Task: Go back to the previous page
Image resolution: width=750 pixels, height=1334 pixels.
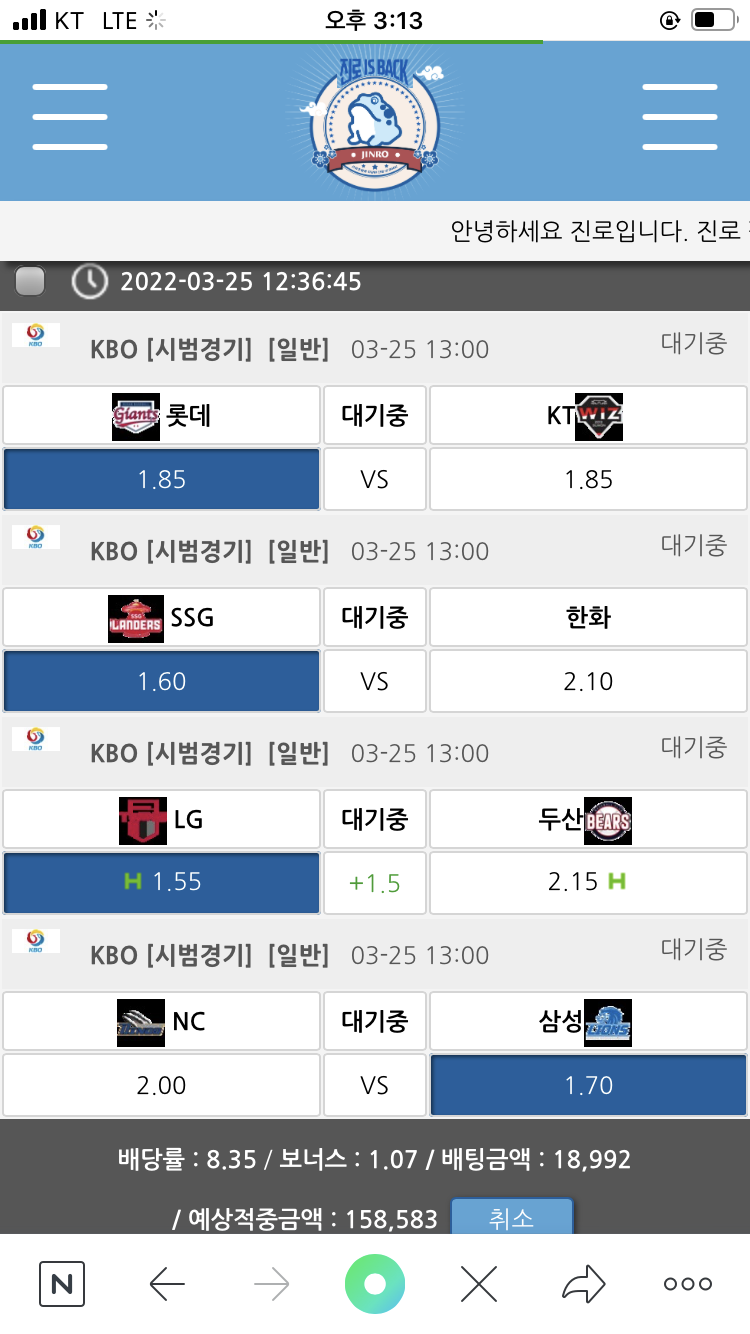Action: coord(167,1284)
